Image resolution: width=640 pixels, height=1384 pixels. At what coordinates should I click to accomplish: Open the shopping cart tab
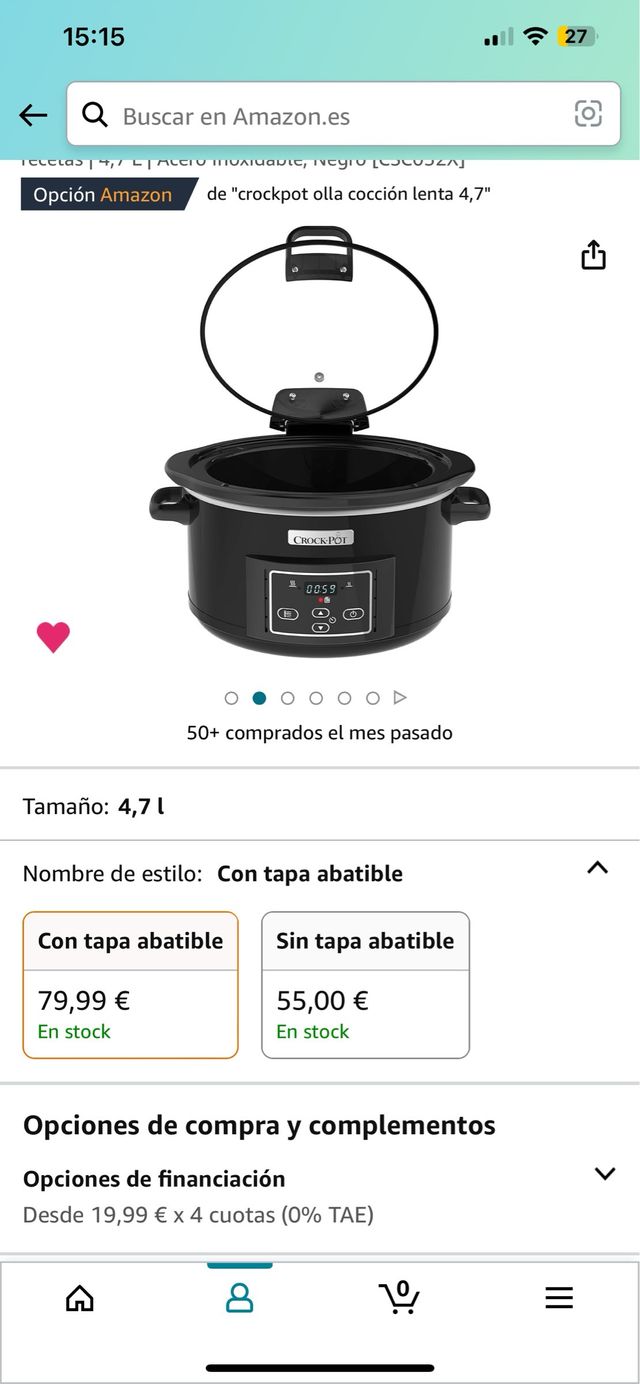tap(399, 1298)
